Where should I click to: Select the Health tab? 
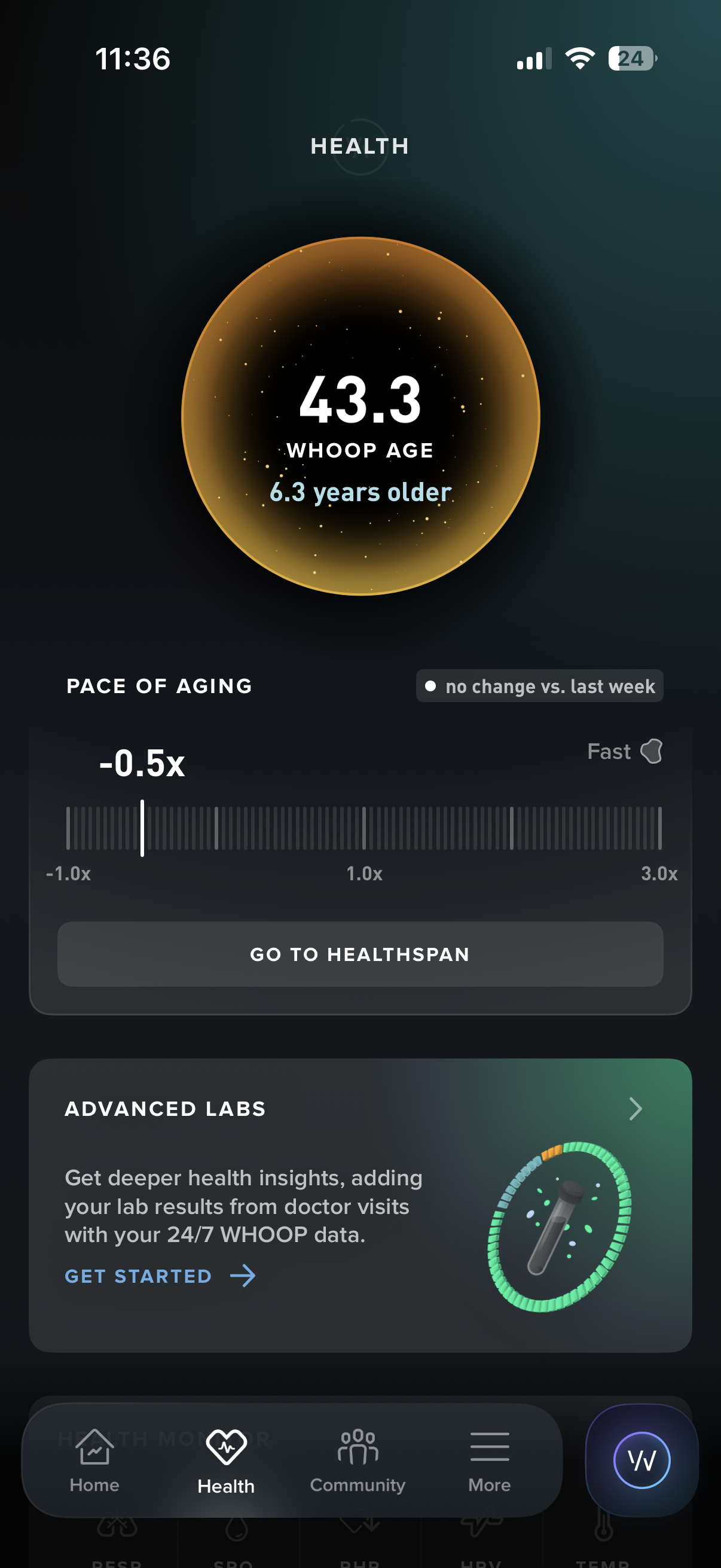(x=226, y=1460)
